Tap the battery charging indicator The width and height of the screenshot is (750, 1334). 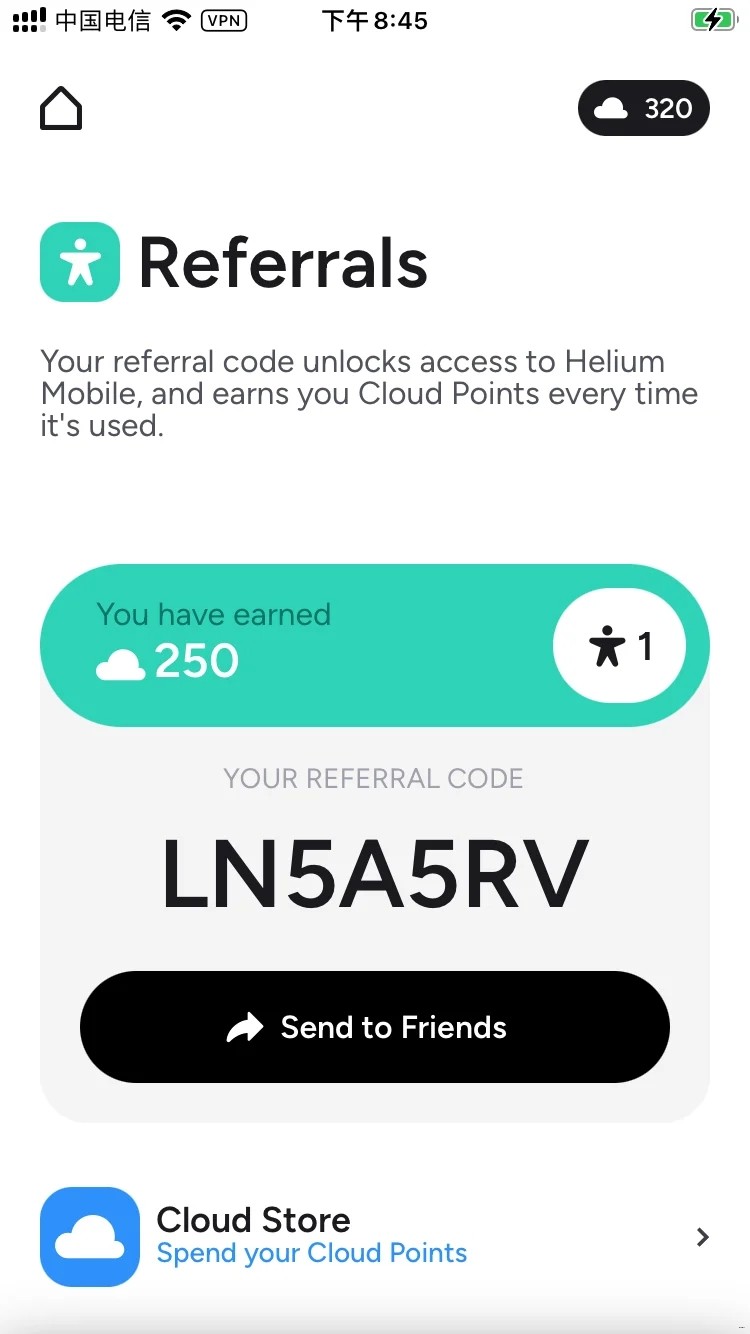click(714, 18)
